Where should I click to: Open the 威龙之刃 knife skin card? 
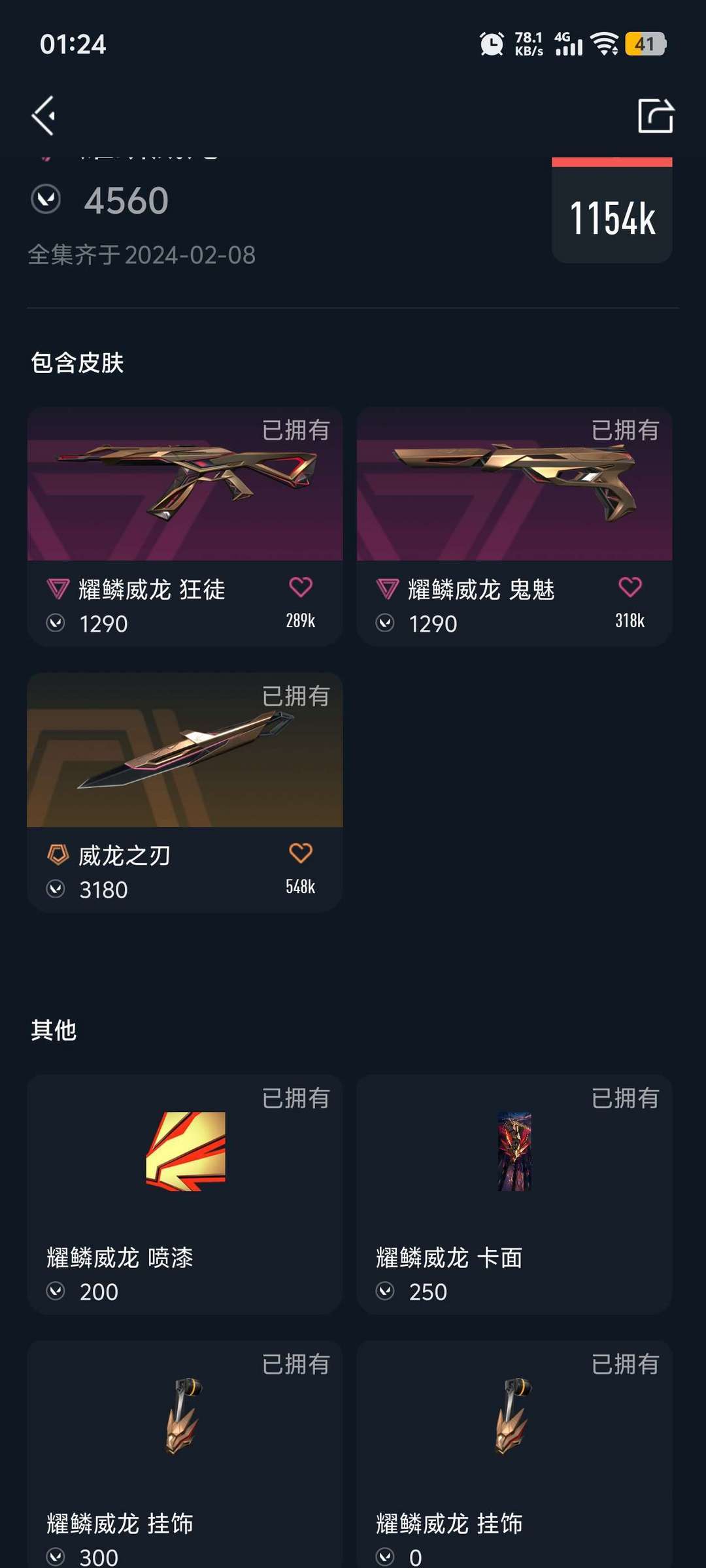coord(185,792)
